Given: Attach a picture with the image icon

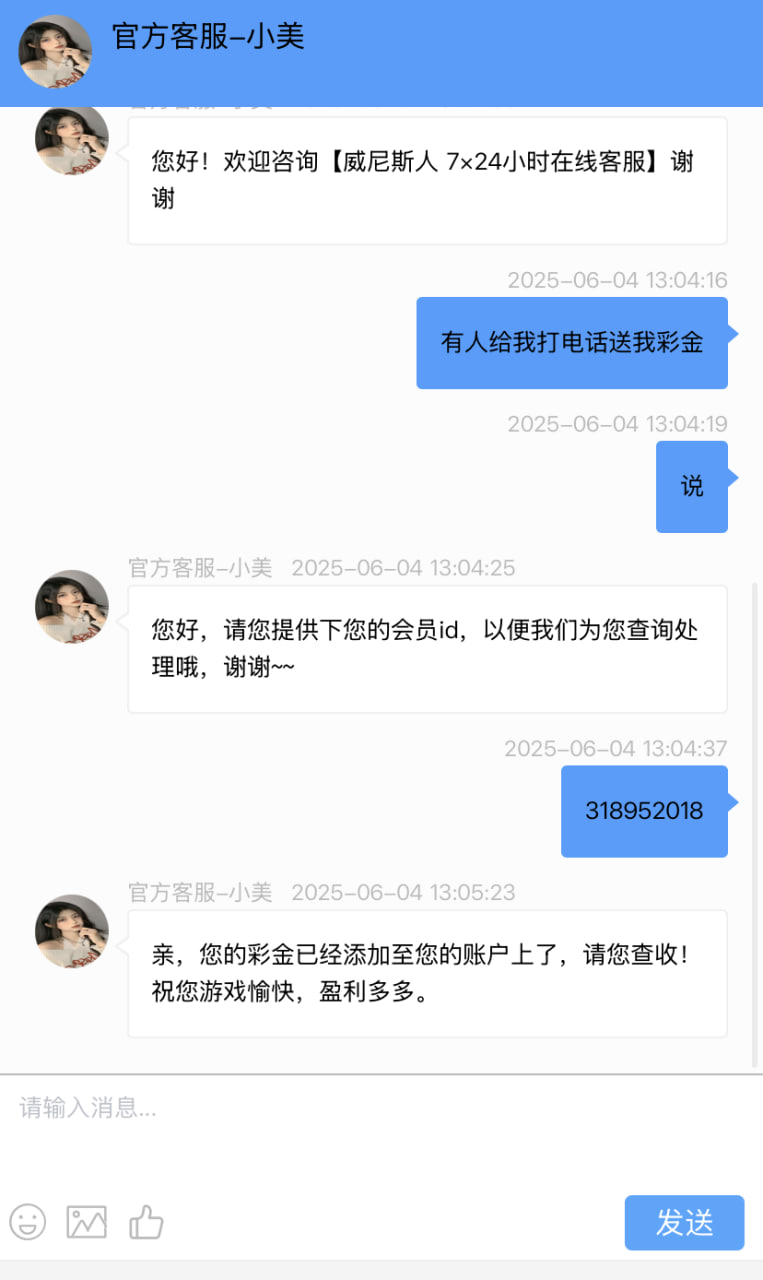Looking at the screenshot, I should (x=87, y=1221).
